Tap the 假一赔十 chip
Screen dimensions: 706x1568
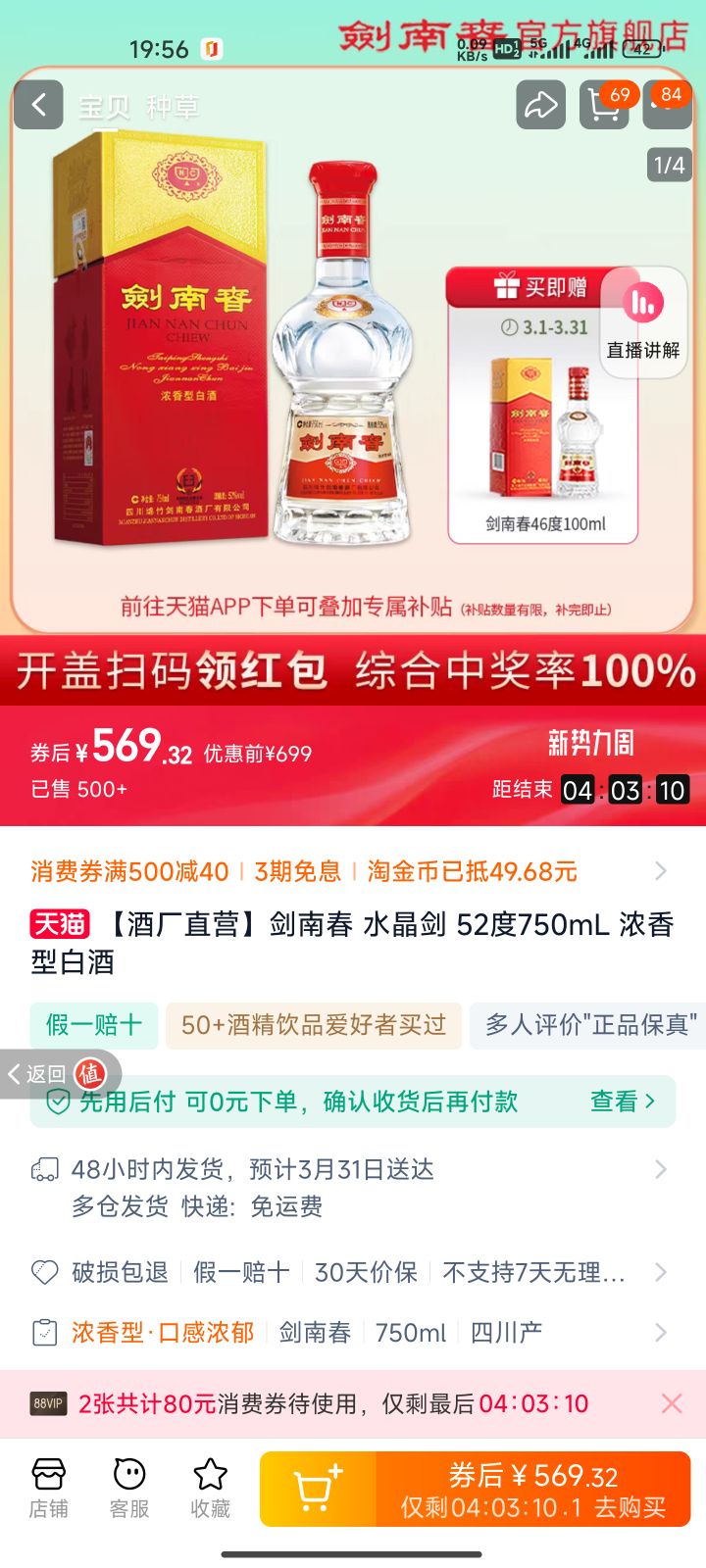94,1025
